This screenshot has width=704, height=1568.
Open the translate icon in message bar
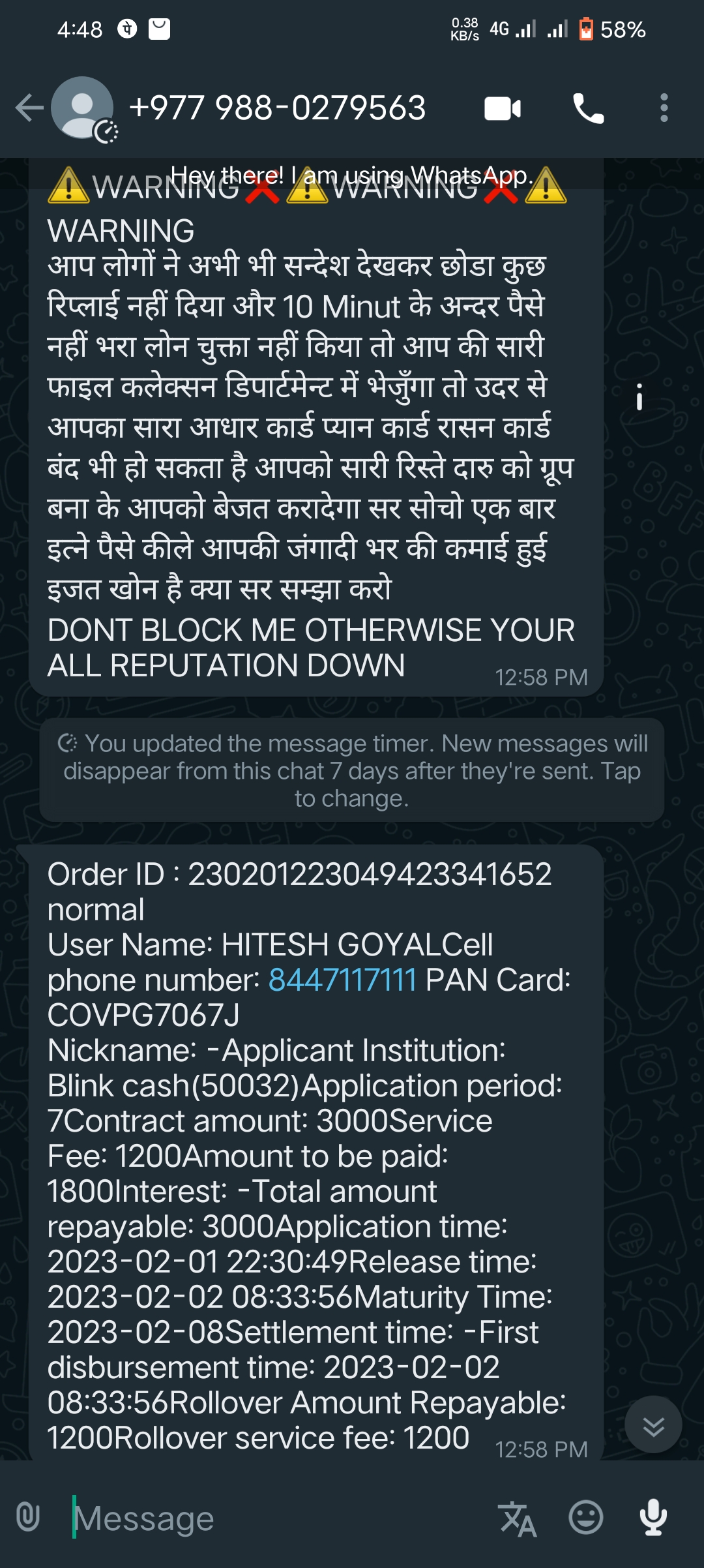point(518,1518)
